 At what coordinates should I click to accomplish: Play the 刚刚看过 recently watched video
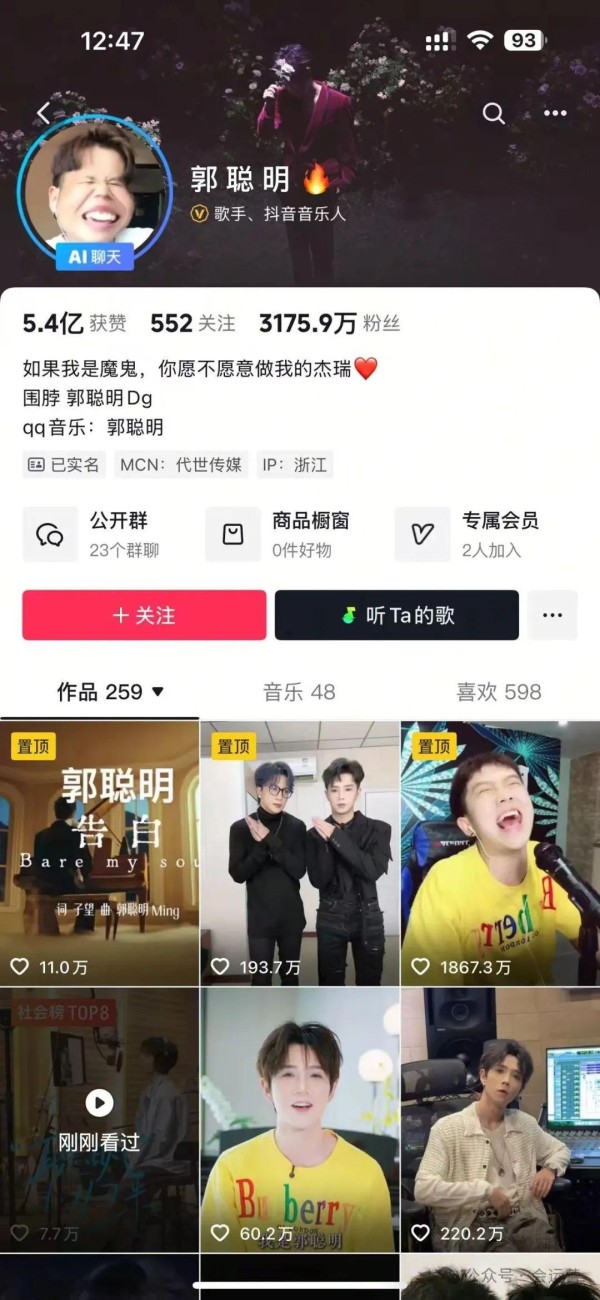click(99, 1121)
